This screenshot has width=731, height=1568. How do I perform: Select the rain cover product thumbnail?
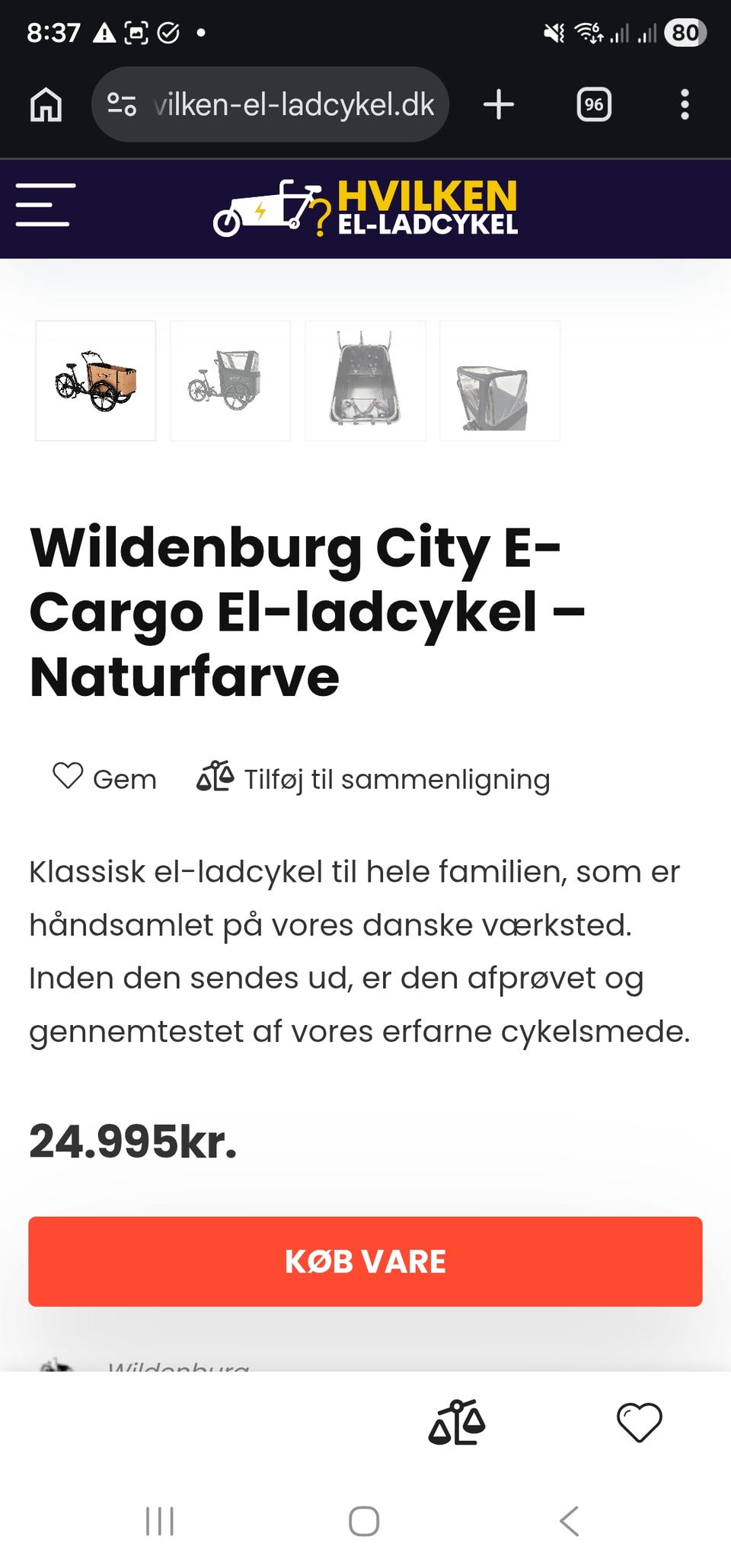tap(500, 382)
